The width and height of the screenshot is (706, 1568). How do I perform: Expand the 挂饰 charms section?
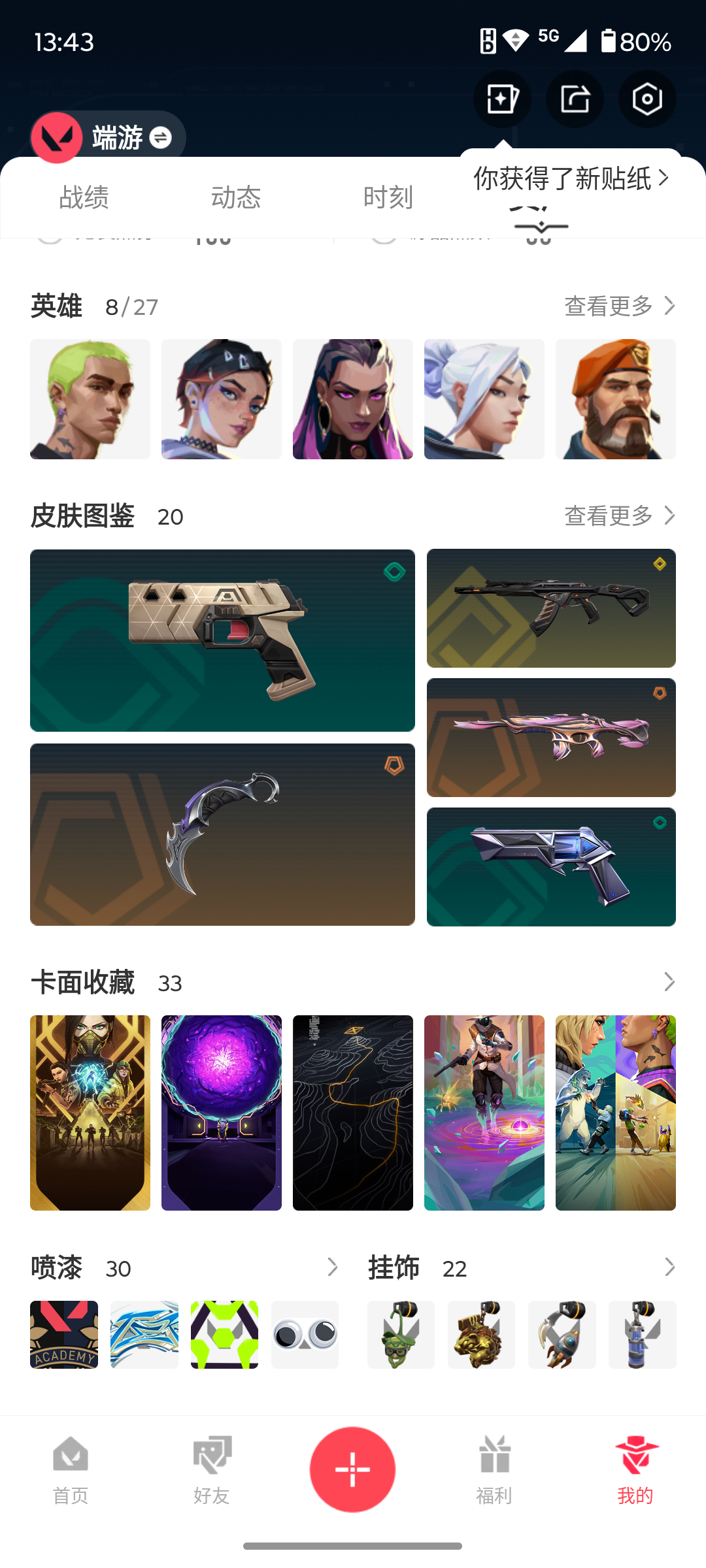669,1267
